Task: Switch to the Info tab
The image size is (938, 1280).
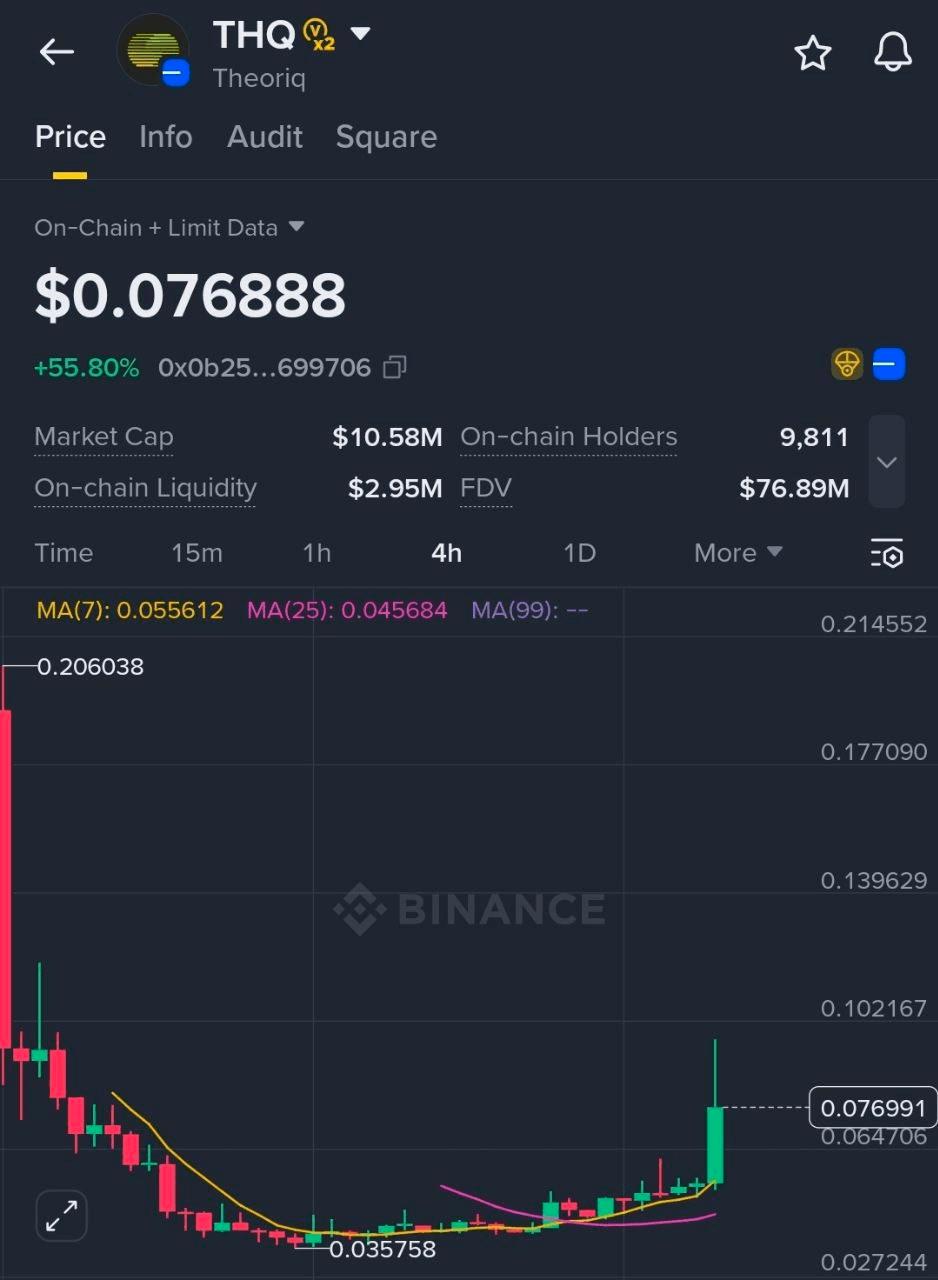Action: click(x=165, y=137)
